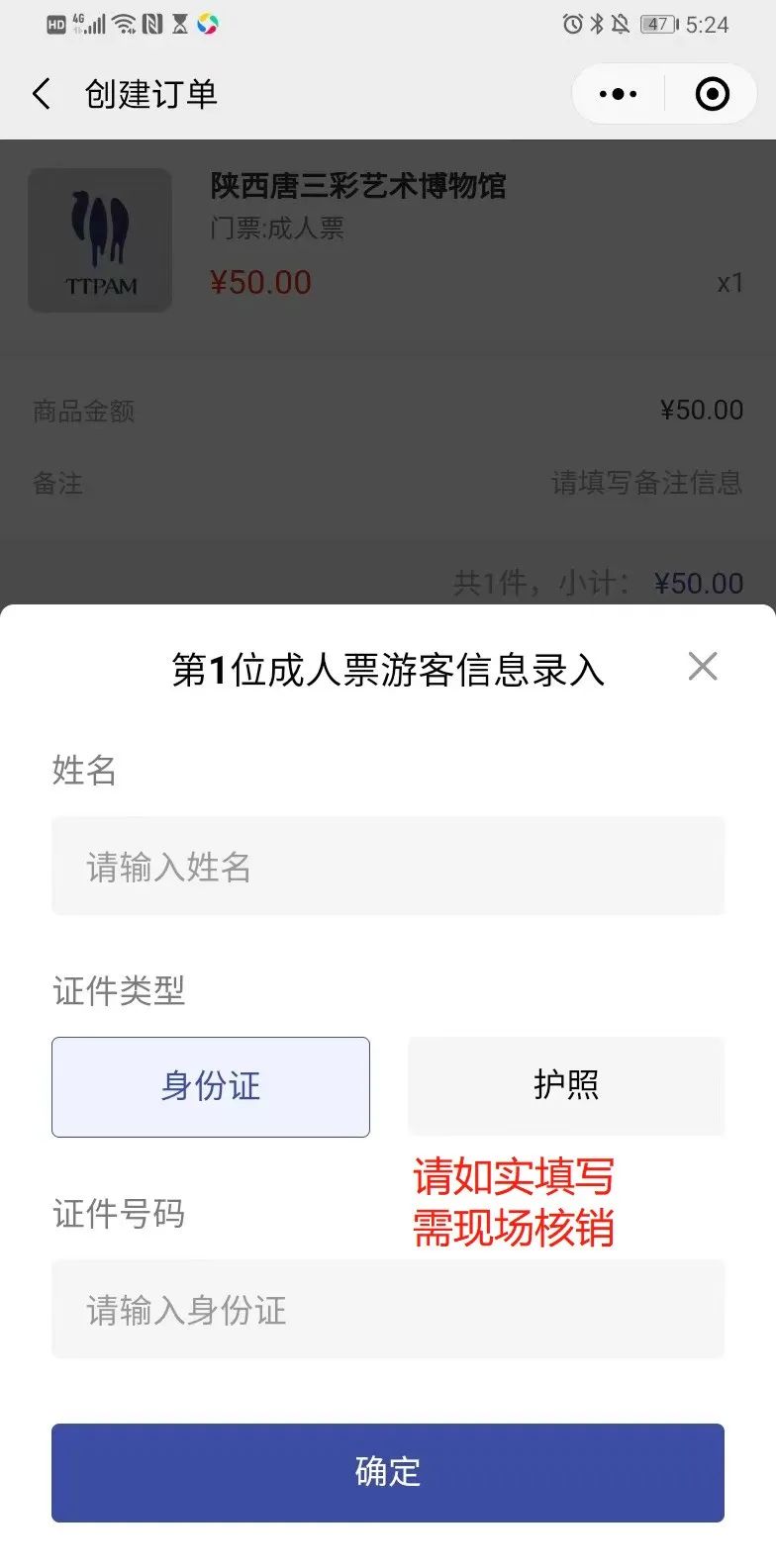Tap the Bluetooth icon in the status bar

tap(597, 24)
